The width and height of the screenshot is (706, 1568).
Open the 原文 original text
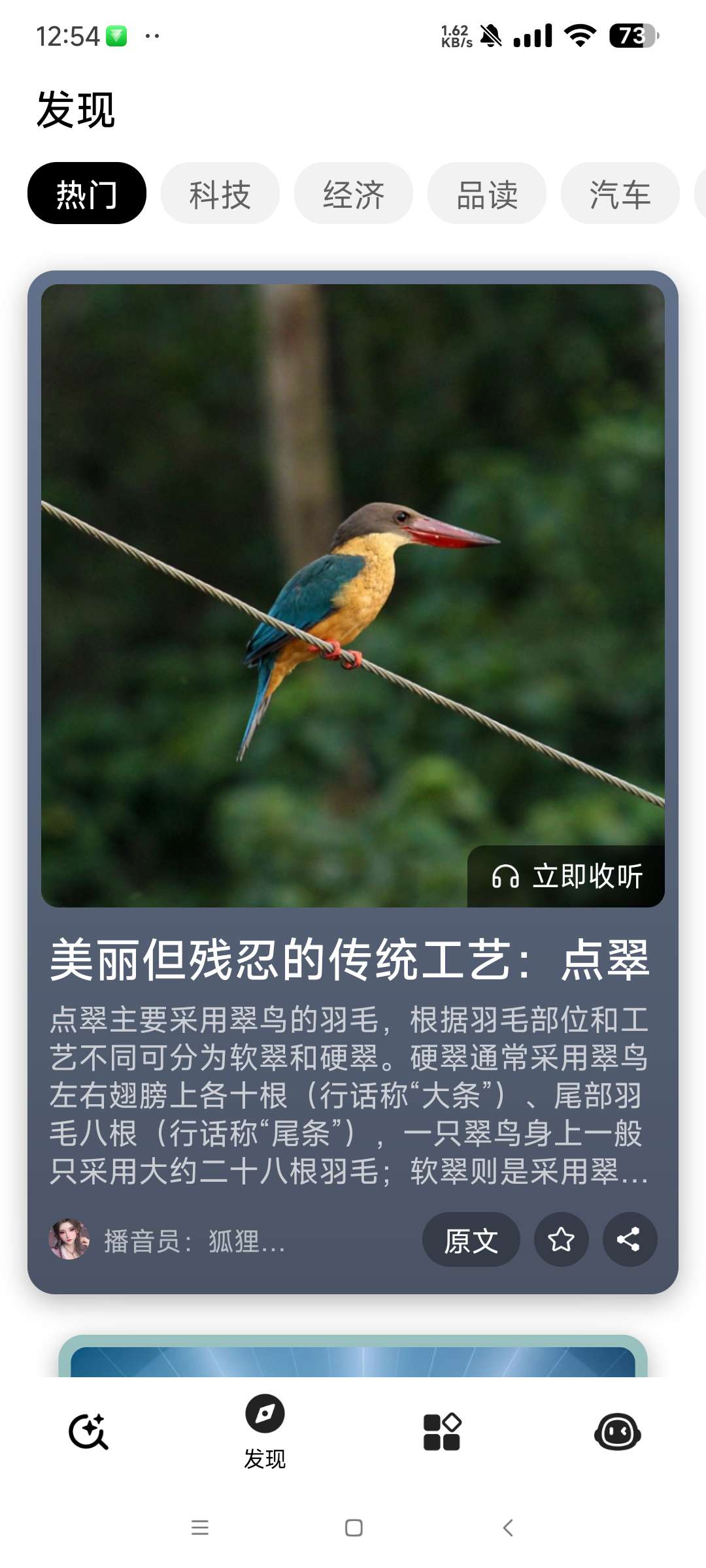[x=471, y=1240]
